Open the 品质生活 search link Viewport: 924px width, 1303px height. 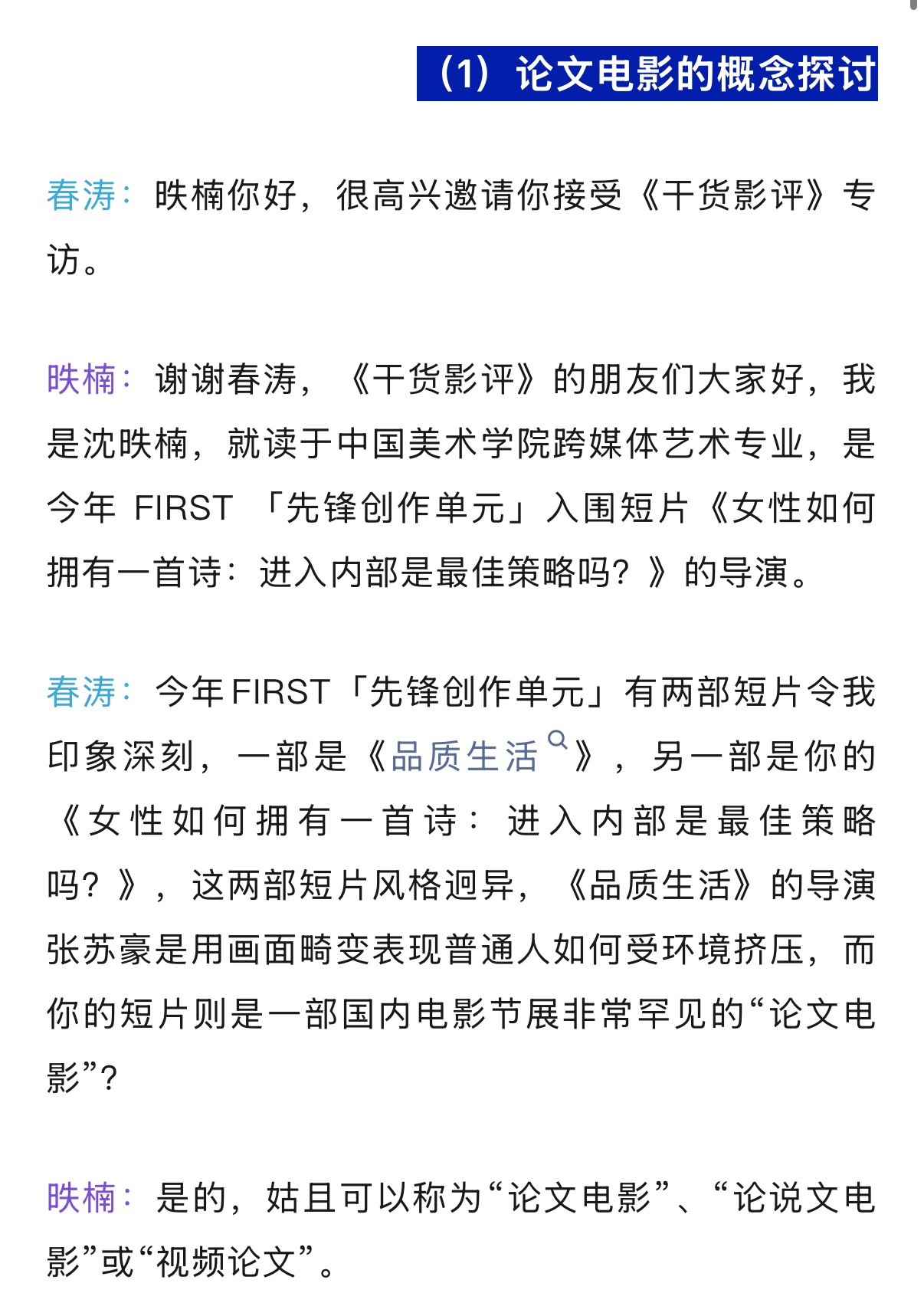pos(465,757)
